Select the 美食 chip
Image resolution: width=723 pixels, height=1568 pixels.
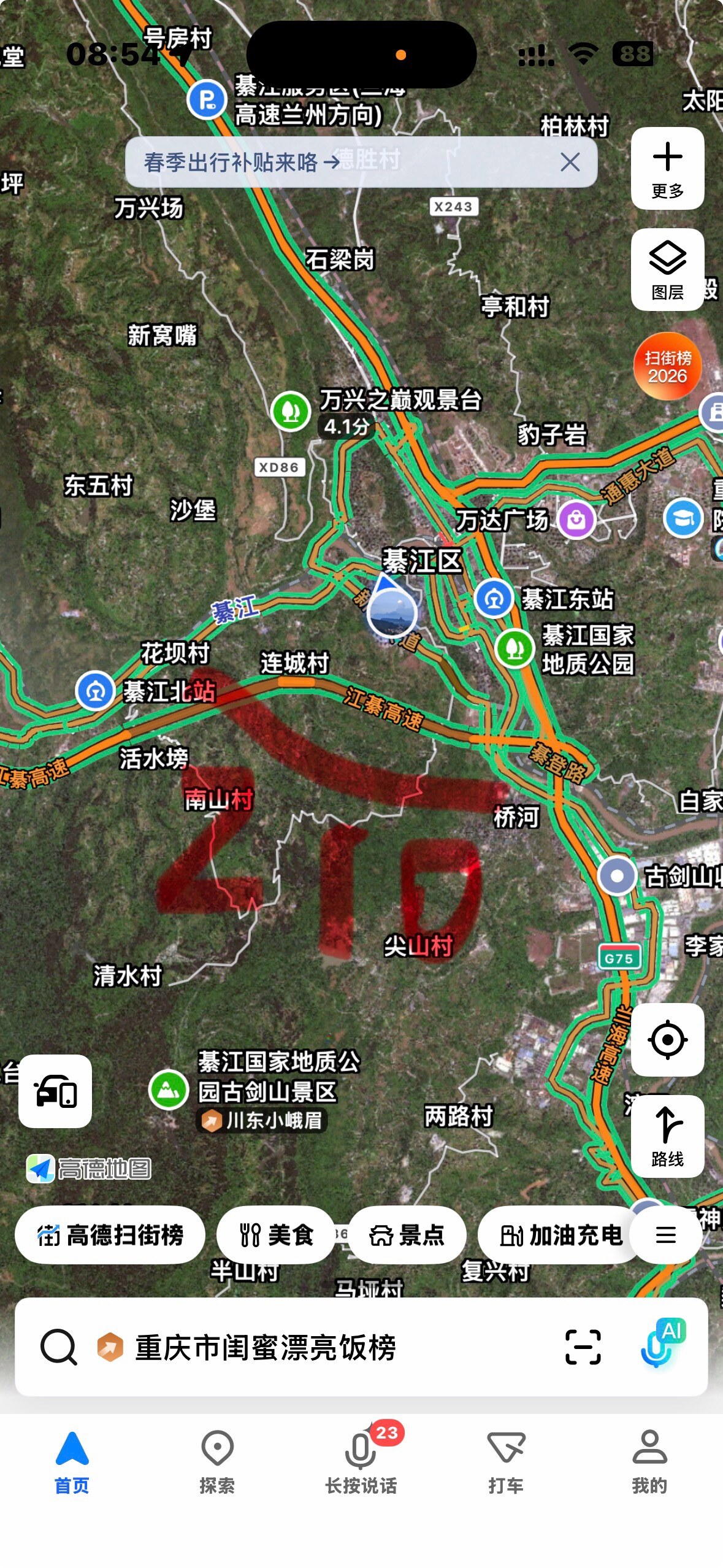tap(275, 1234)
